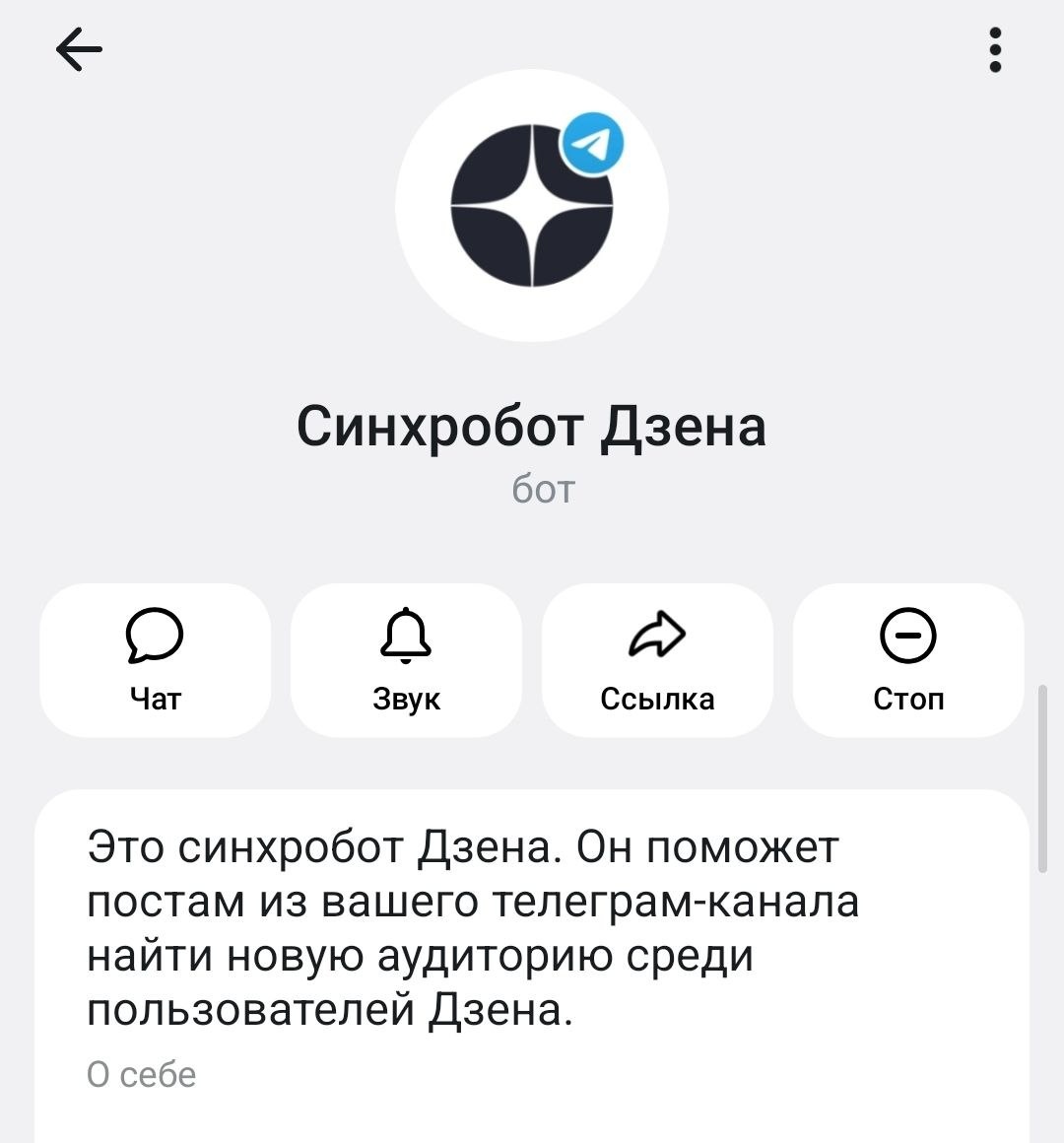This screenshot has height=1143, width=1064.
Task: Open the Синхробот Дзена profile picture
Action: [x=532, y=206]
